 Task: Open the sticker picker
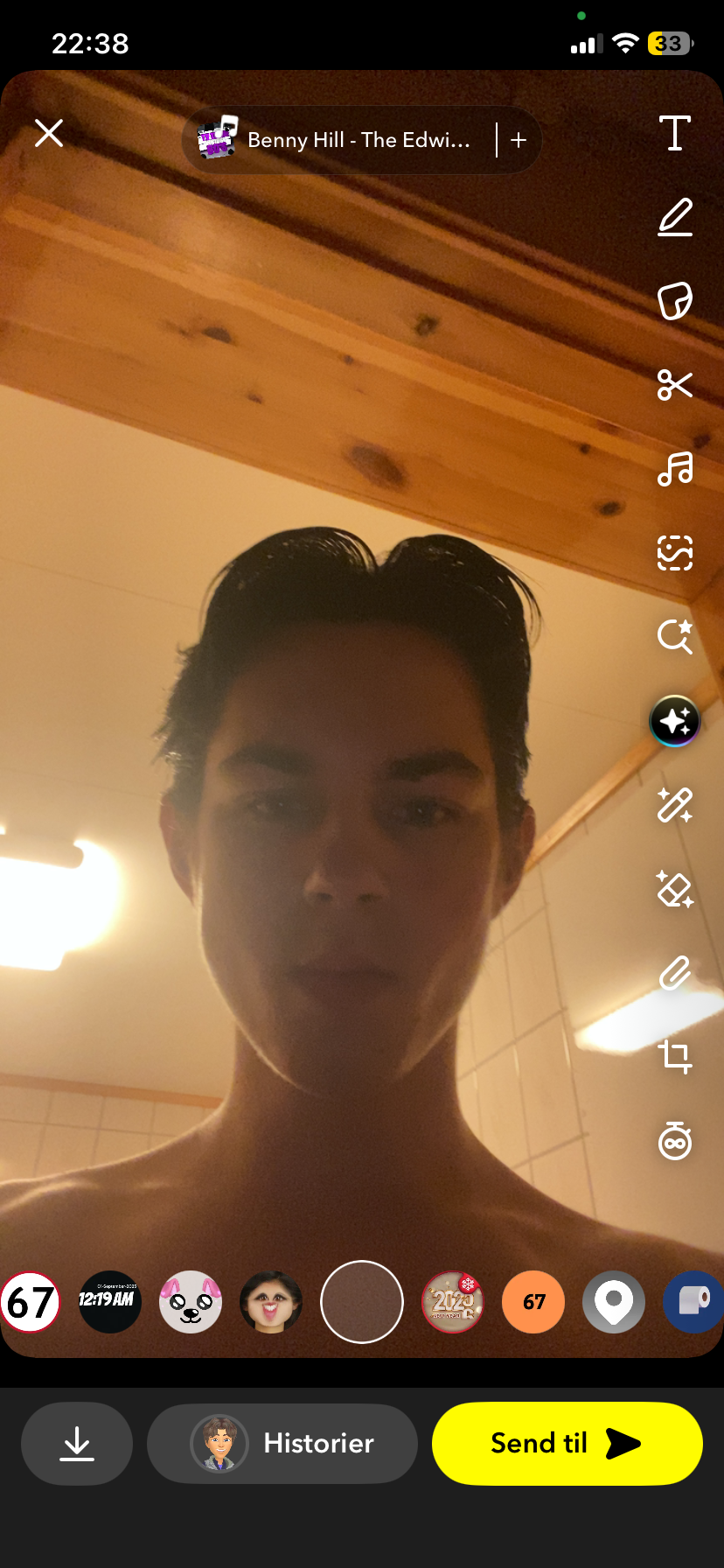(x=674, y=301)
